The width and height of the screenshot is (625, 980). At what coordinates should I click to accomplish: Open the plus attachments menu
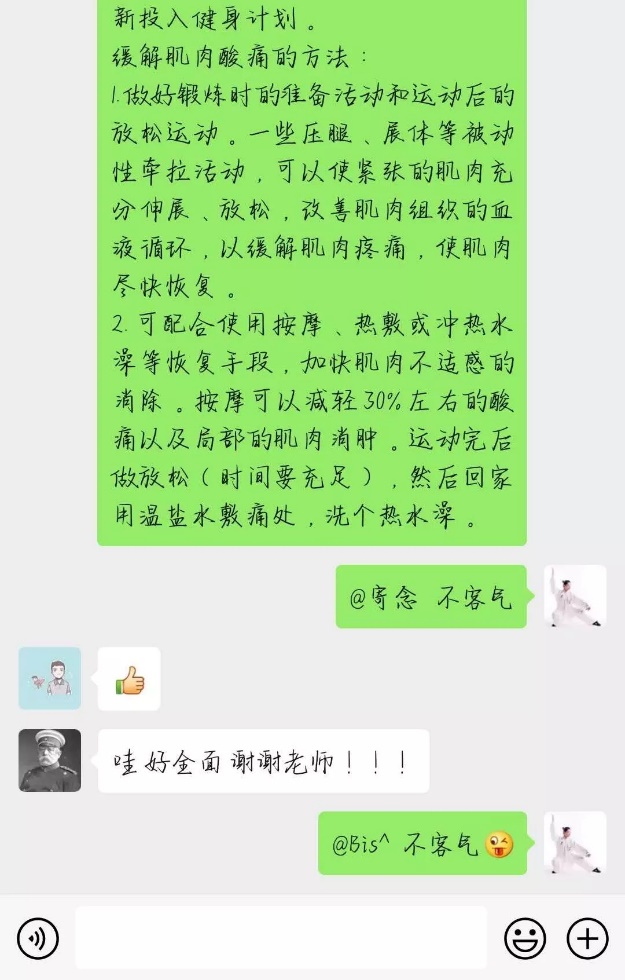point(587,938)
